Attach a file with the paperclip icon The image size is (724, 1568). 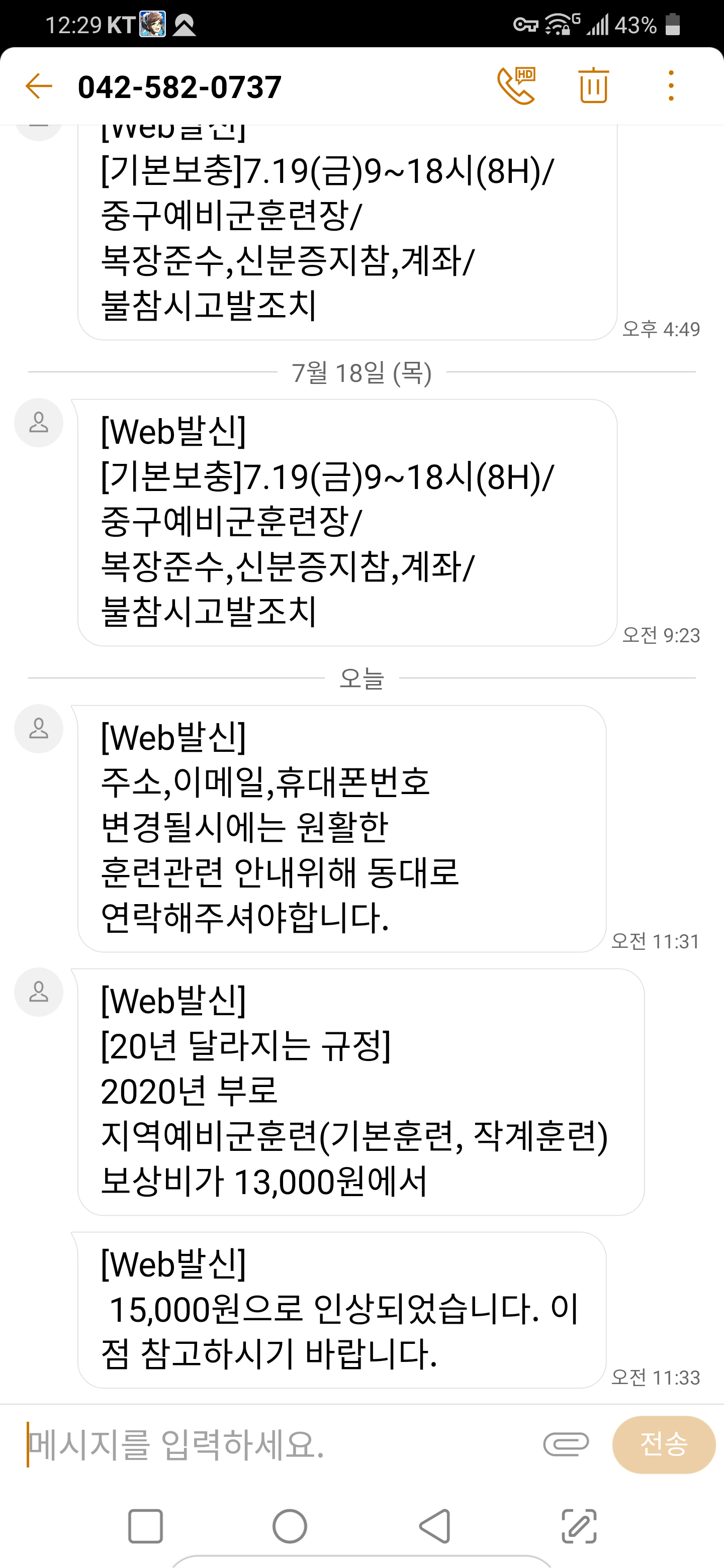[x=566, y=1444]
